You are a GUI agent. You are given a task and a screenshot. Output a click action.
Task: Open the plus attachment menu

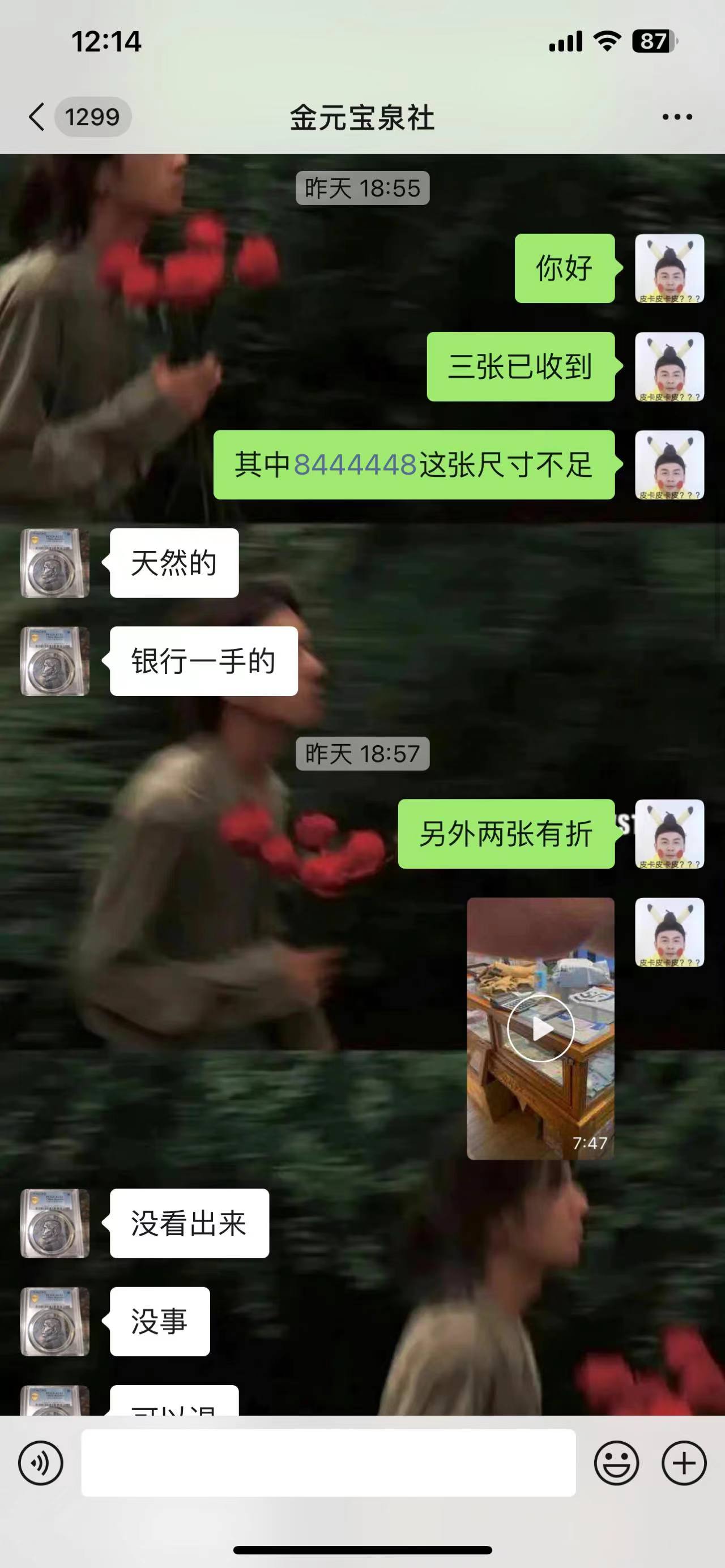684,1463
